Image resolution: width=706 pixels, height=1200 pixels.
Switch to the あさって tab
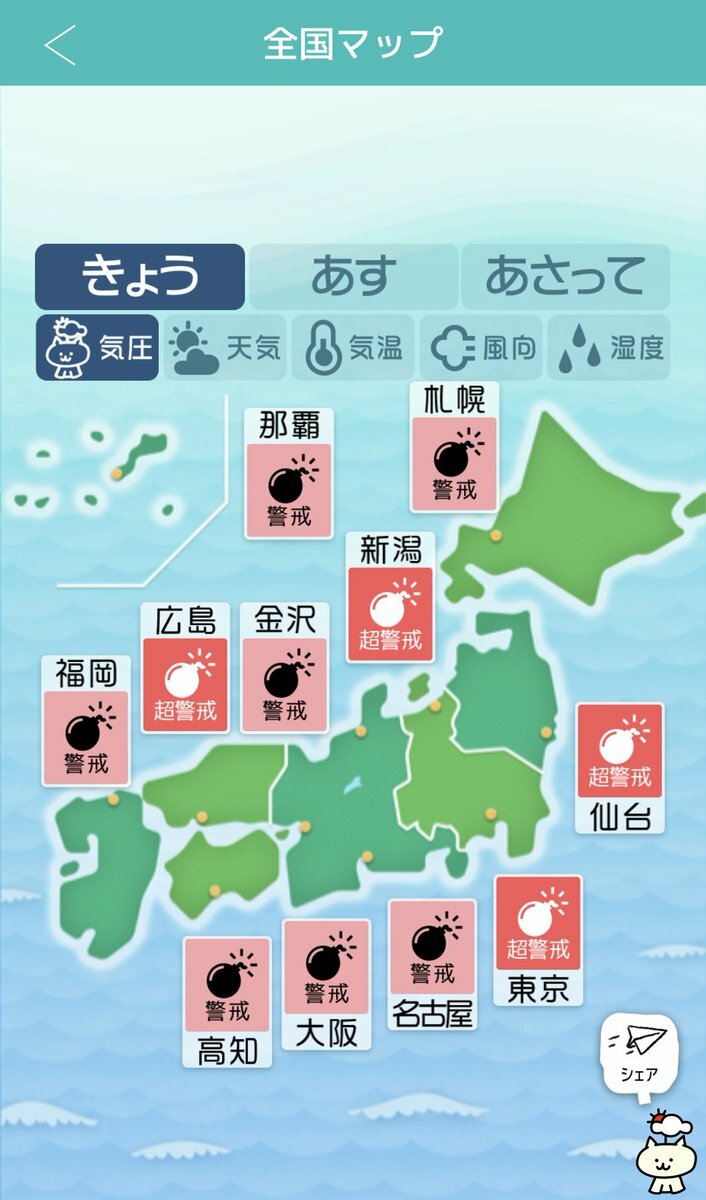565,277
